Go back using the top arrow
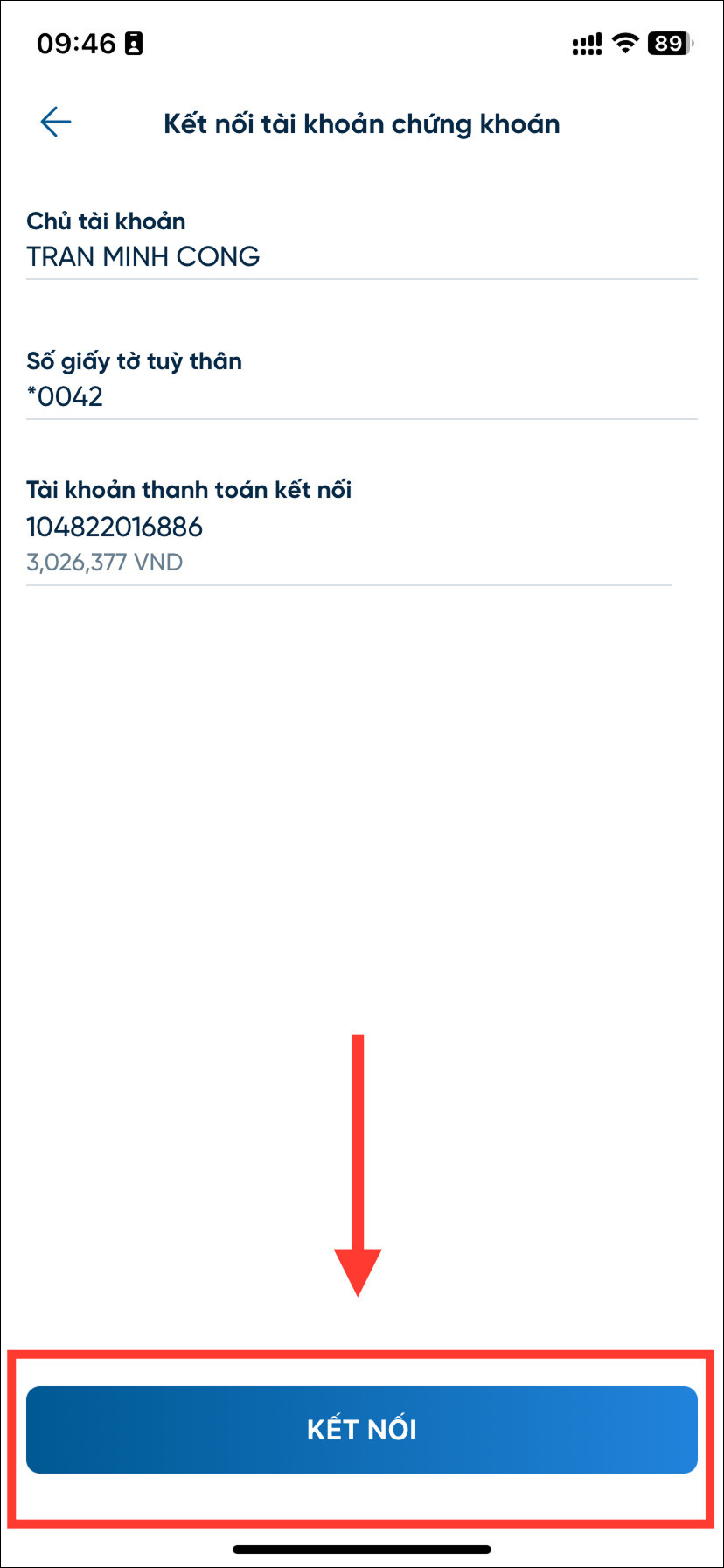724x1568 pixels. [55, 122]
